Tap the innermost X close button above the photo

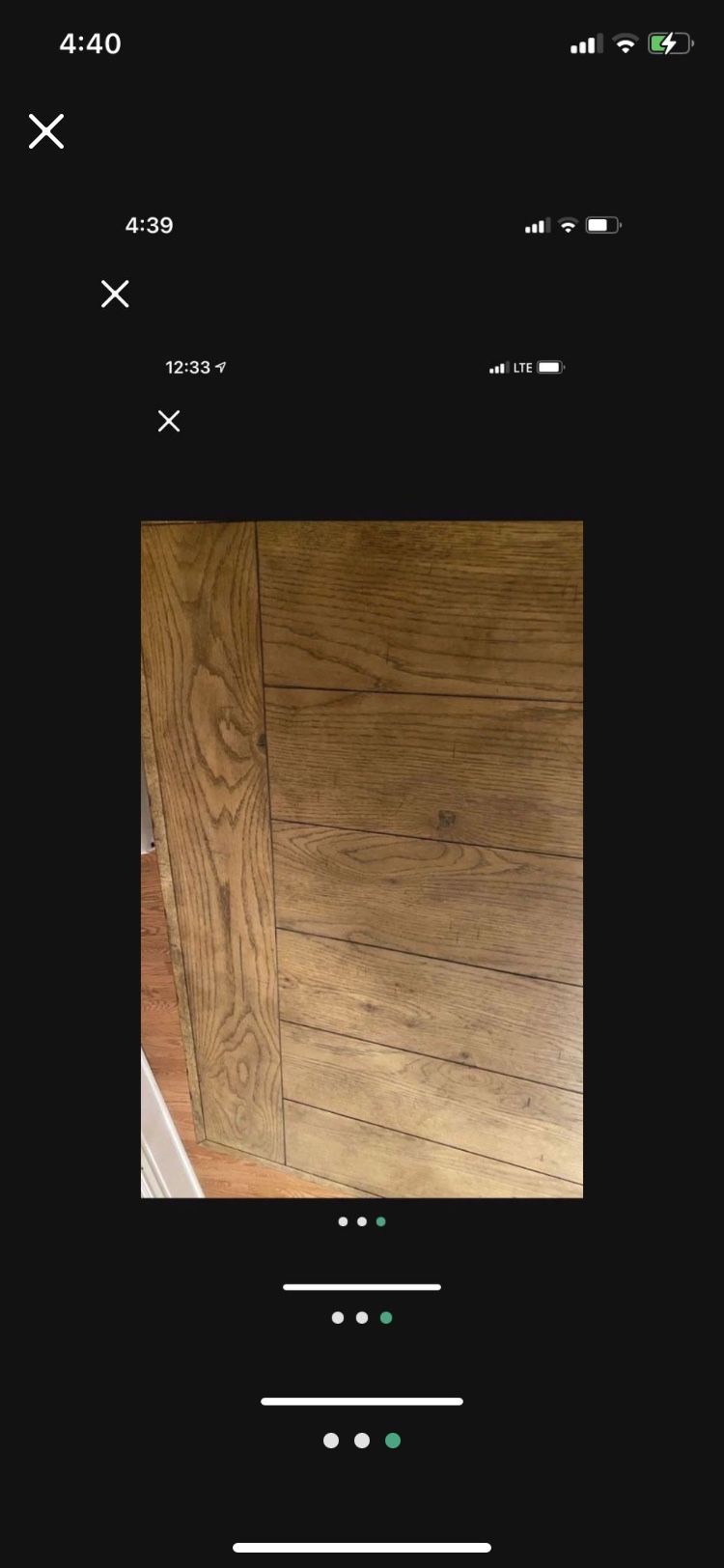coord(168,421)
